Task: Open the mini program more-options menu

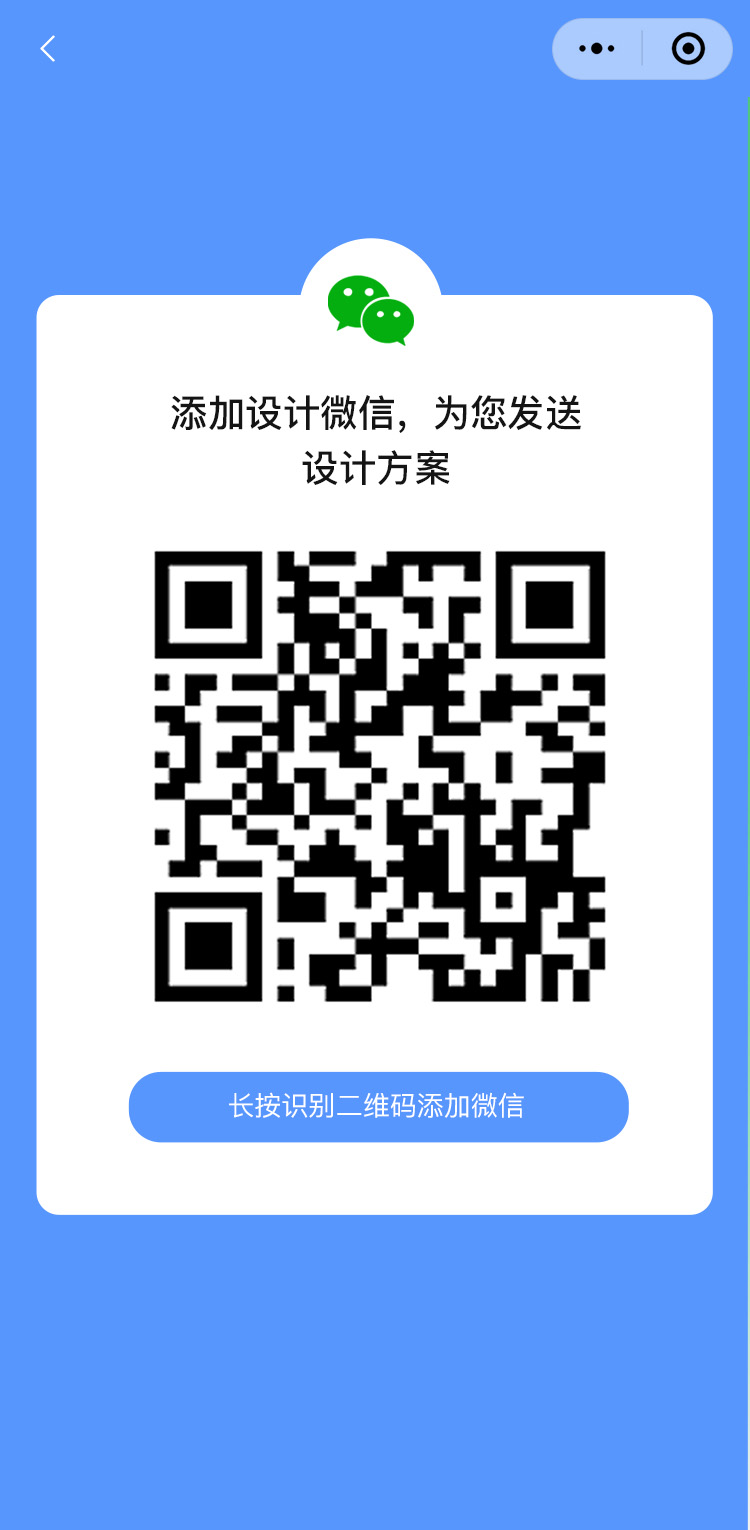Action: (597, 49)
